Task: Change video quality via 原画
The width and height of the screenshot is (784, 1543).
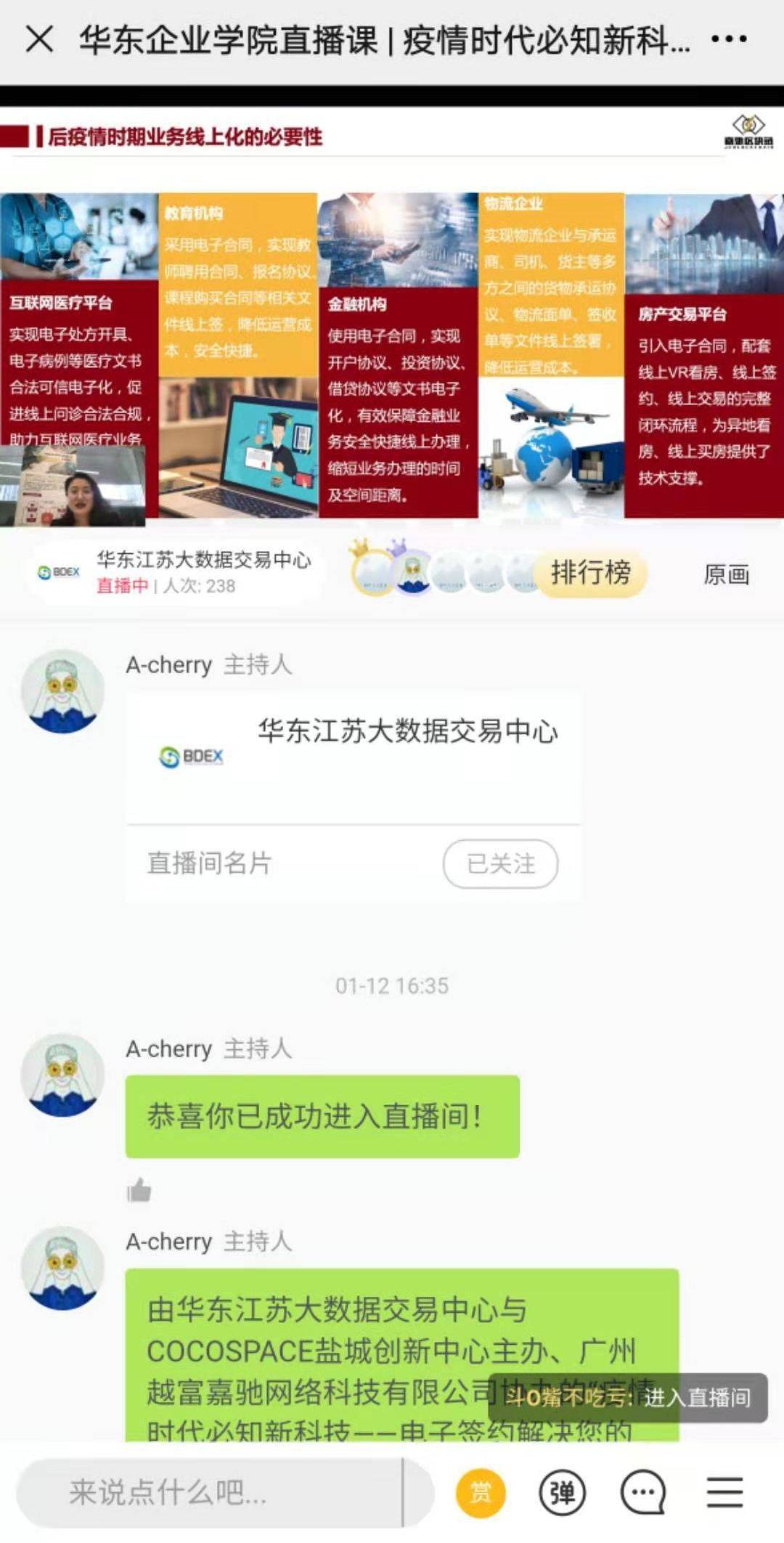Action: (x=726, y=574)
